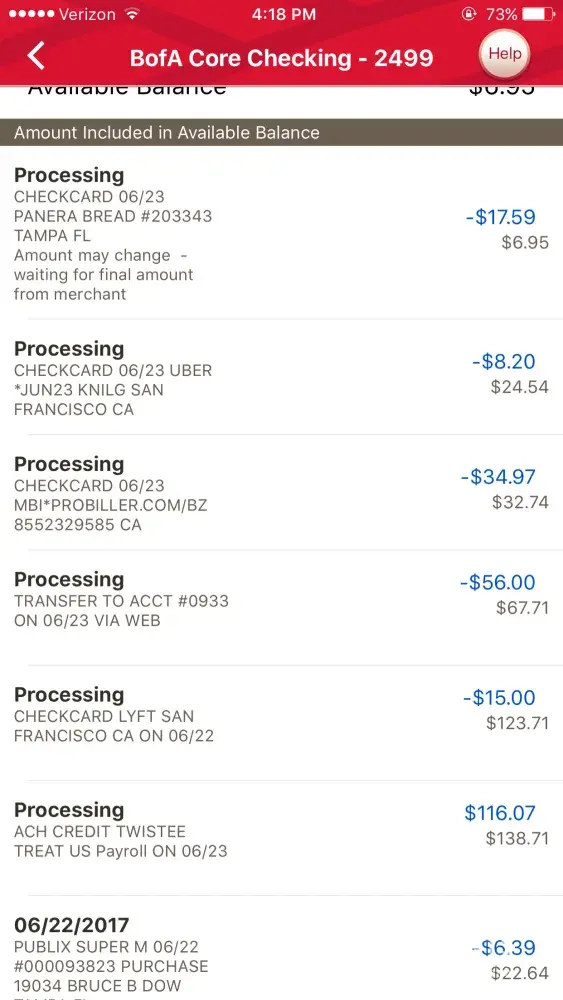
Task: Open the Help button
Action: (x=504, y=54)
